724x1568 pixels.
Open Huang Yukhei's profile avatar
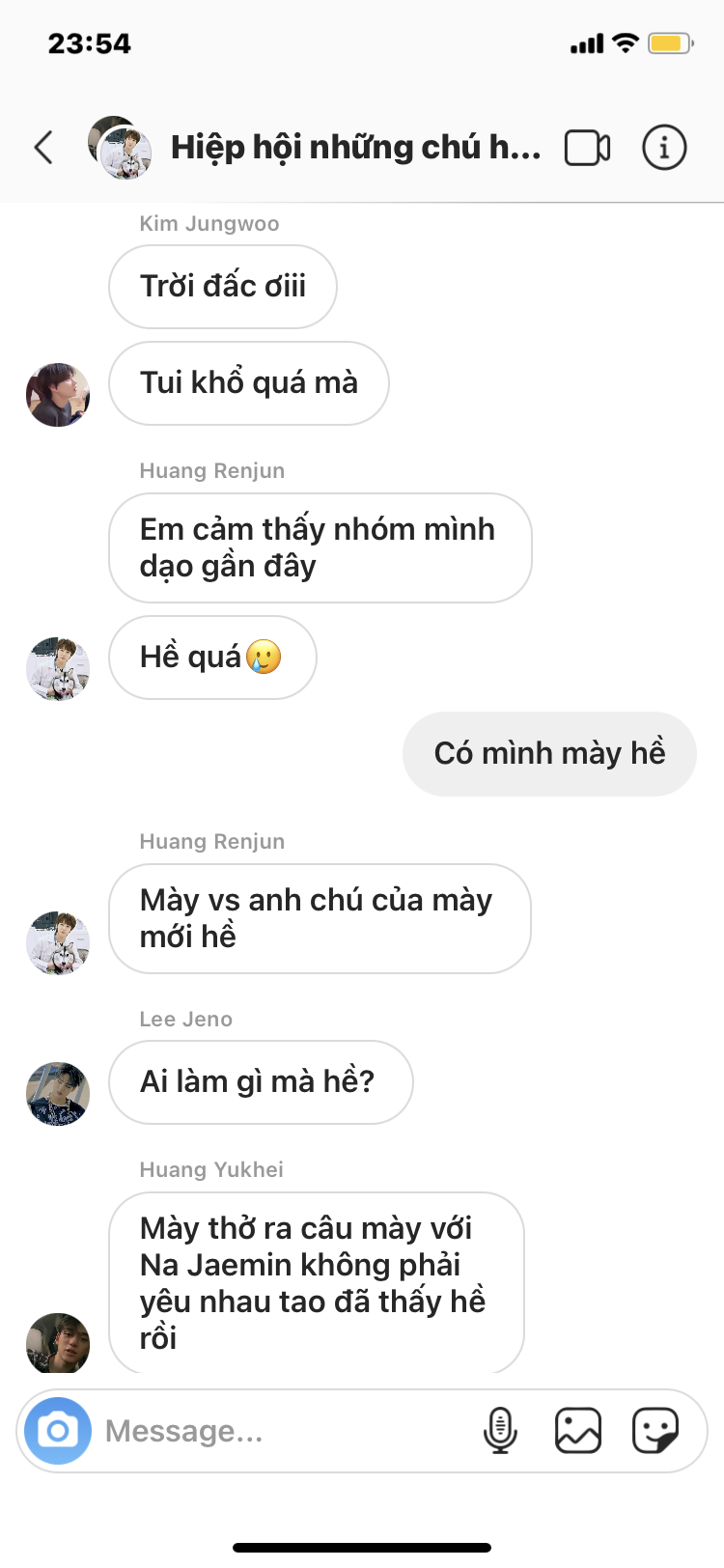pos(58,1343)
